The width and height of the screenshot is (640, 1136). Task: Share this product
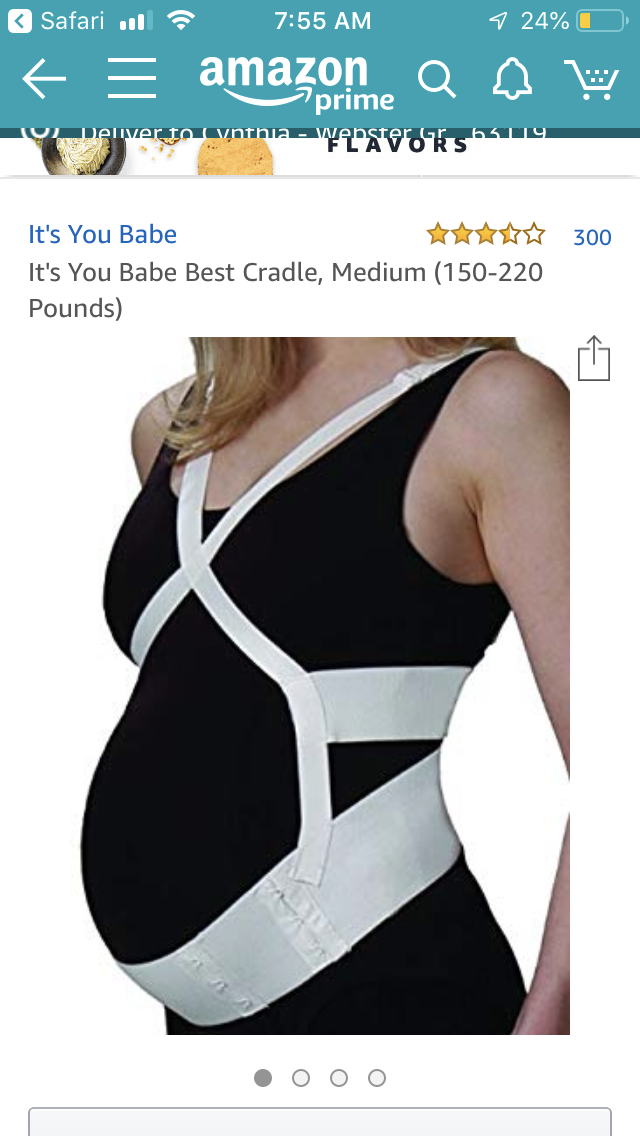pyautogui.click(x=593, y=359)
